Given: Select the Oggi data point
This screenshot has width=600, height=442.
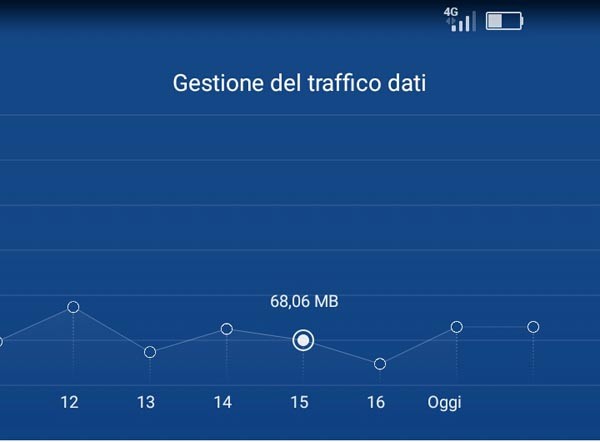Looking at the screenshot, I should (x=457, y=327).
